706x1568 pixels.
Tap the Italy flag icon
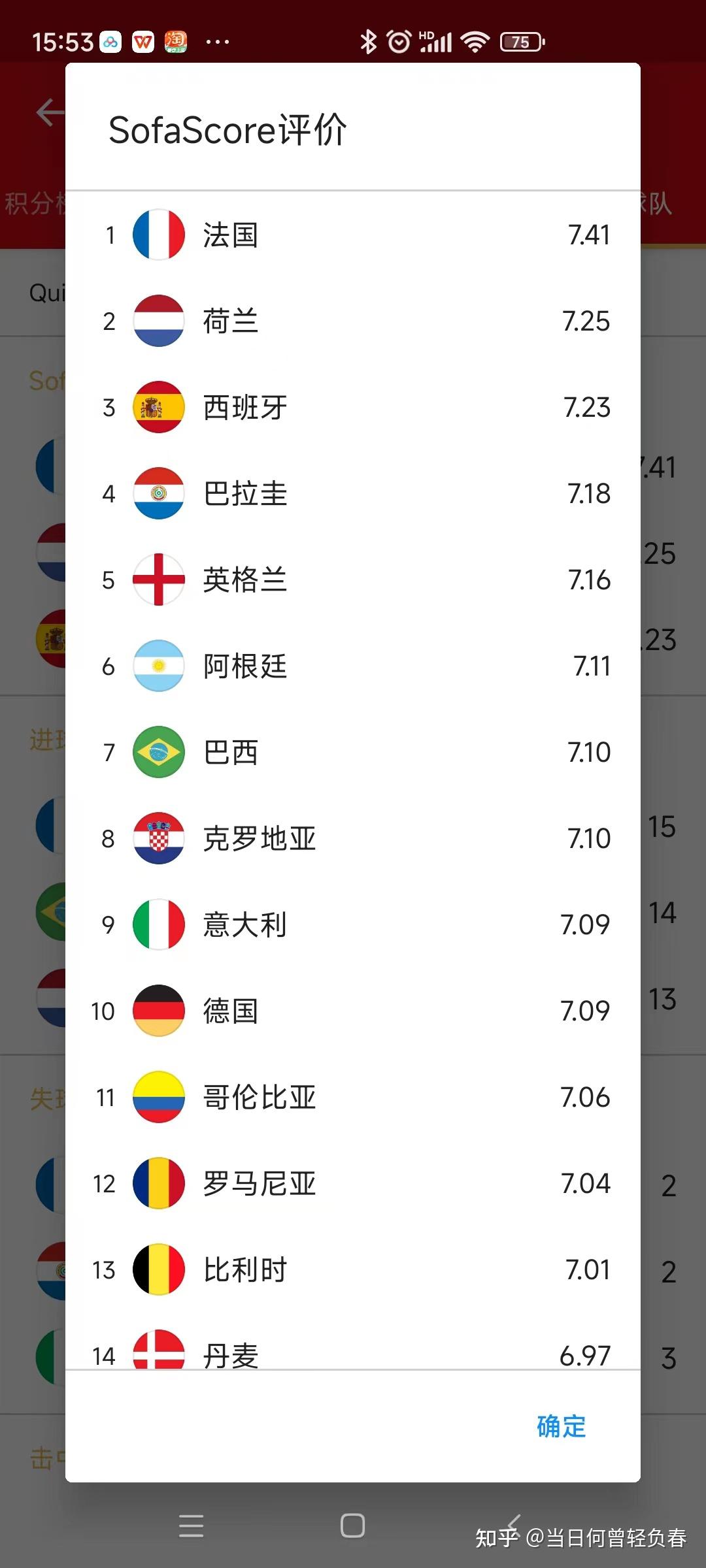[x=158, y=924]
